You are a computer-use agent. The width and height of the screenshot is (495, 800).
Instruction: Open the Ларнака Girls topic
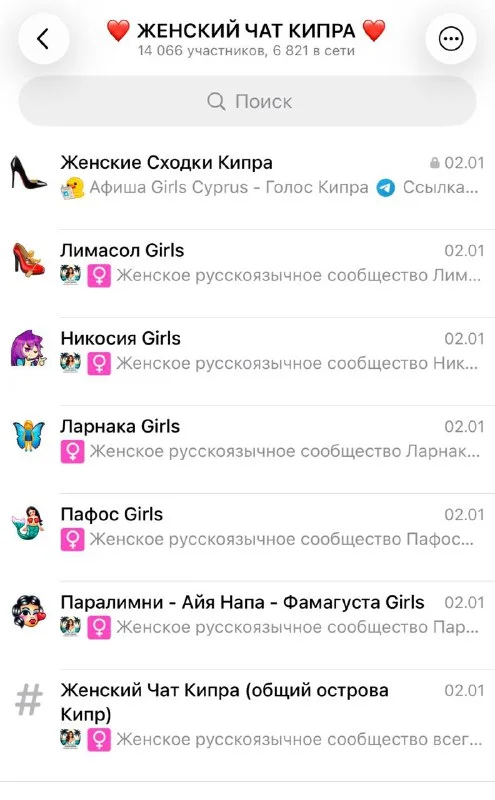(248, 440)
